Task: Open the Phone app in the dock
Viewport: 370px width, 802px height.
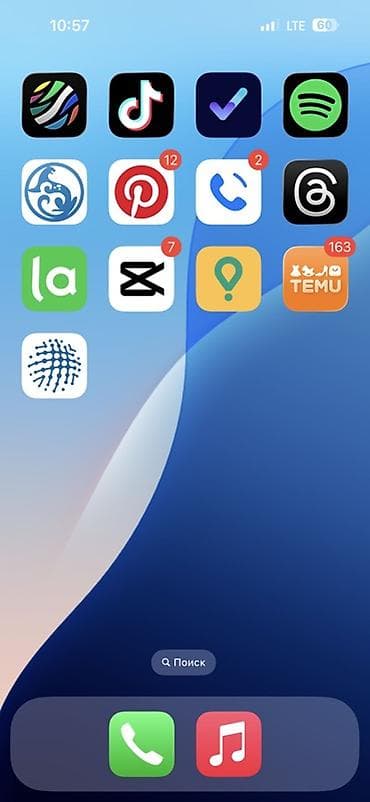Action: pyautogui.click(x=142, y=744)
